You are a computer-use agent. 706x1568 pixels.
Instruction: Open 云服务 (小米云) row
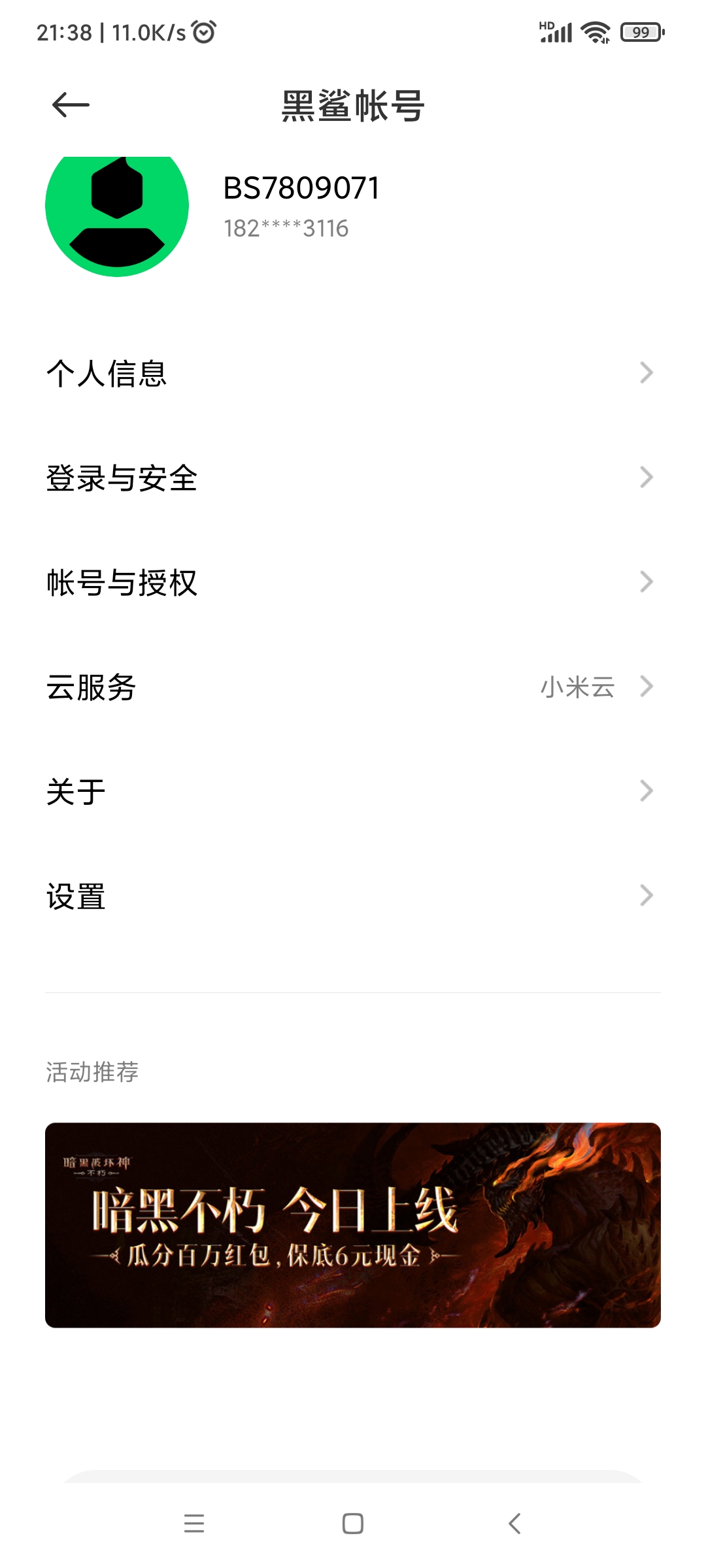353,687
